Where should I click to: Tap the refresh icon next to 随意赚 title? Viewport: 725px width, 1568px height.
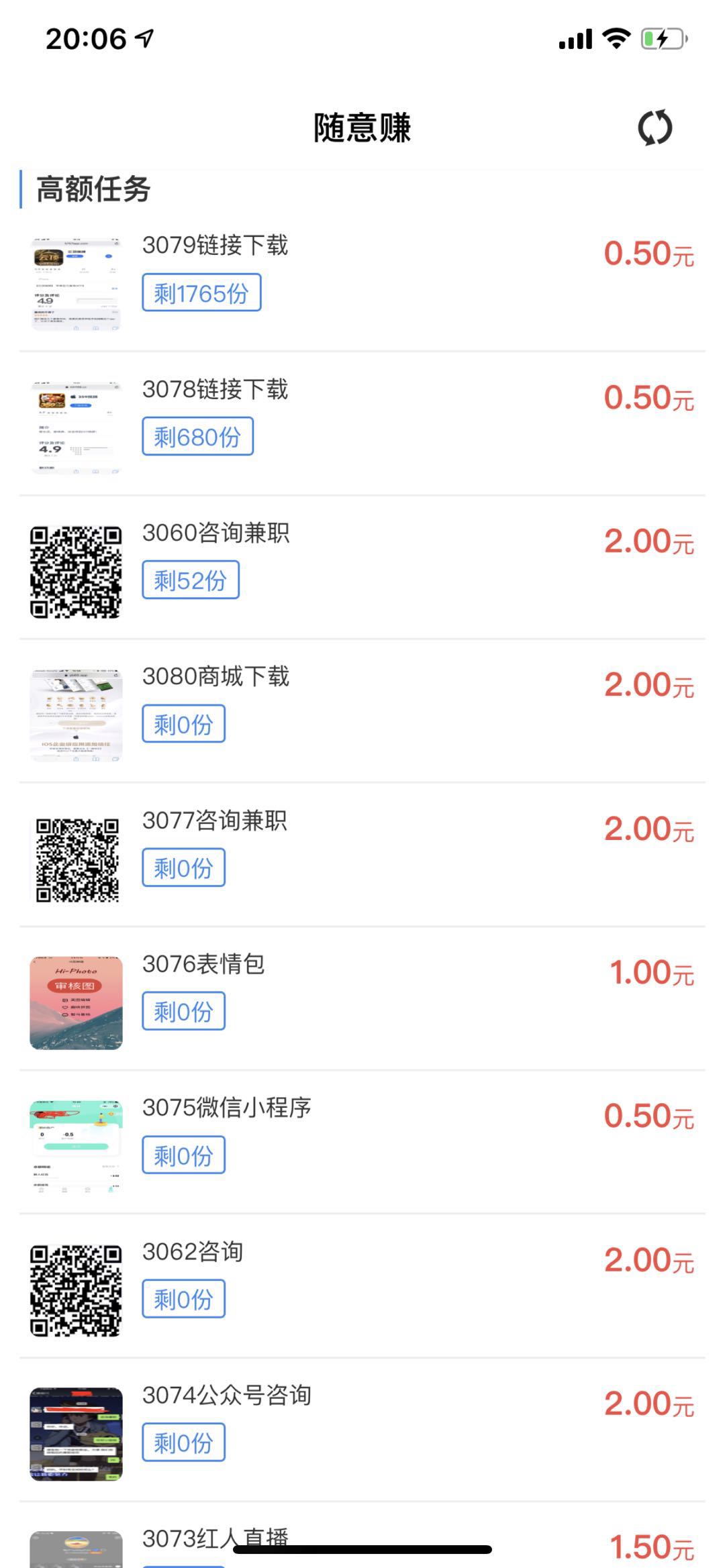(x=655, y=127)
